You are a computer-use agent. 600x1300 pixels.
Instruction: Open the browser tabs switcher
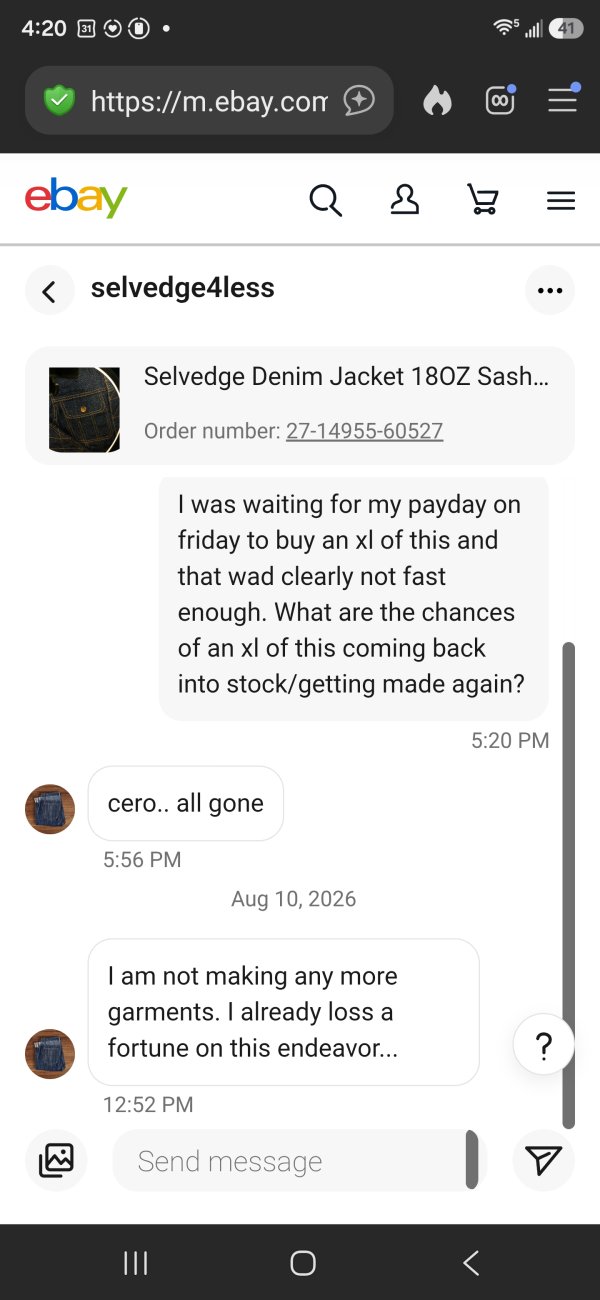point(500,100)
